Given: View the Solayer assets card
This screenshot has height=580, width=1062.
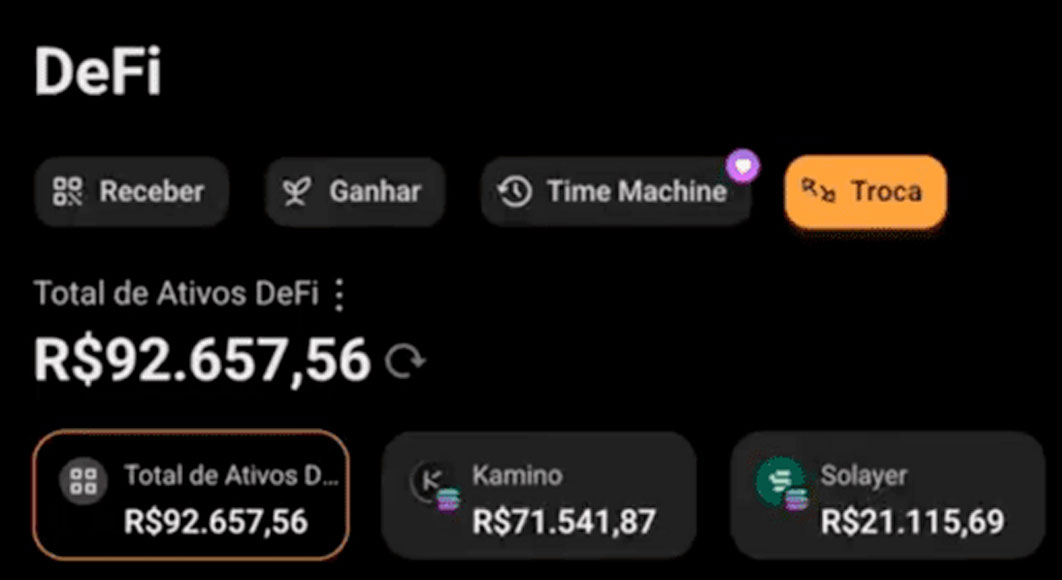Looking at the screenshot, I should click(x=887, y=496).
